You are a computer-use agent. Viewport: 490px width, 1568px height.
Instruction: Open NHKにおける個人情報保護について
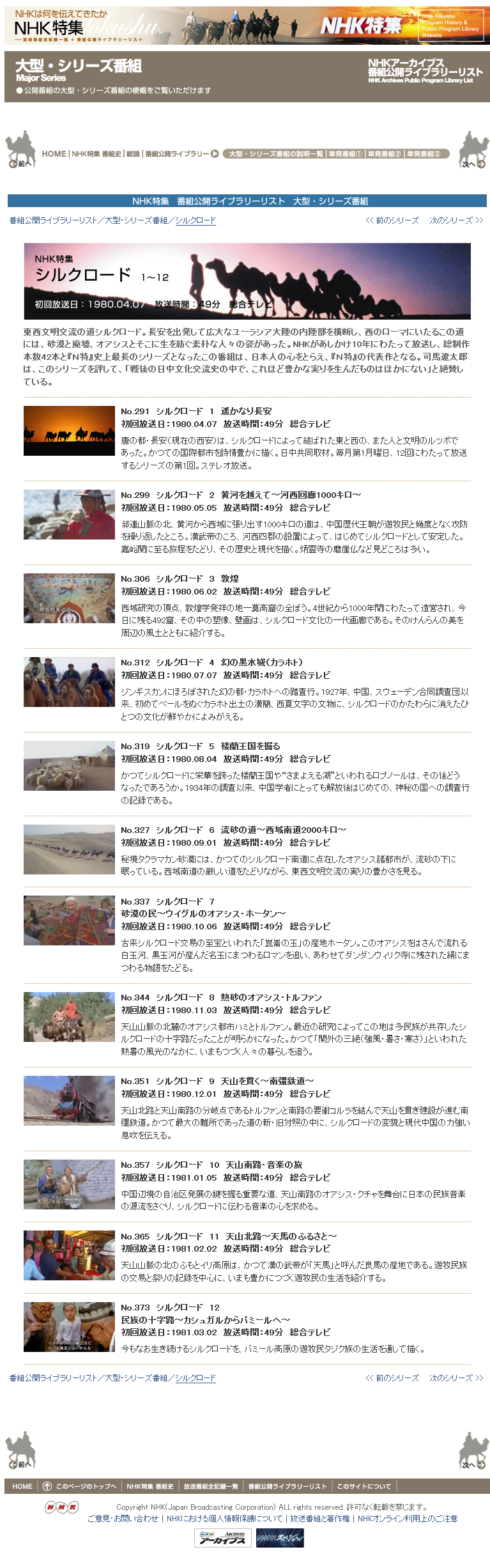coord(224,1518)
